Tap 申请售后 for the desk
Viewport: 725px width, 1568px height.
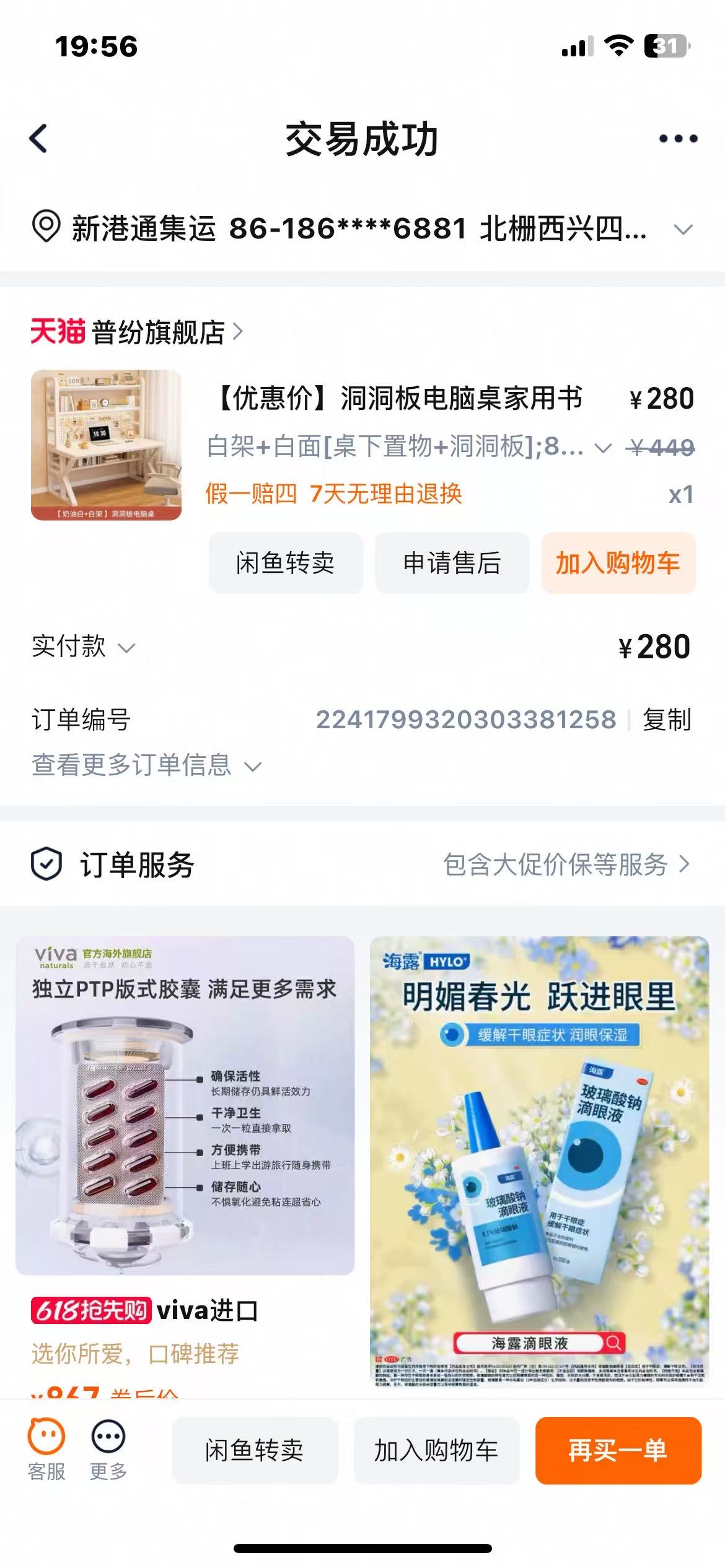click(x=452, y=563)
